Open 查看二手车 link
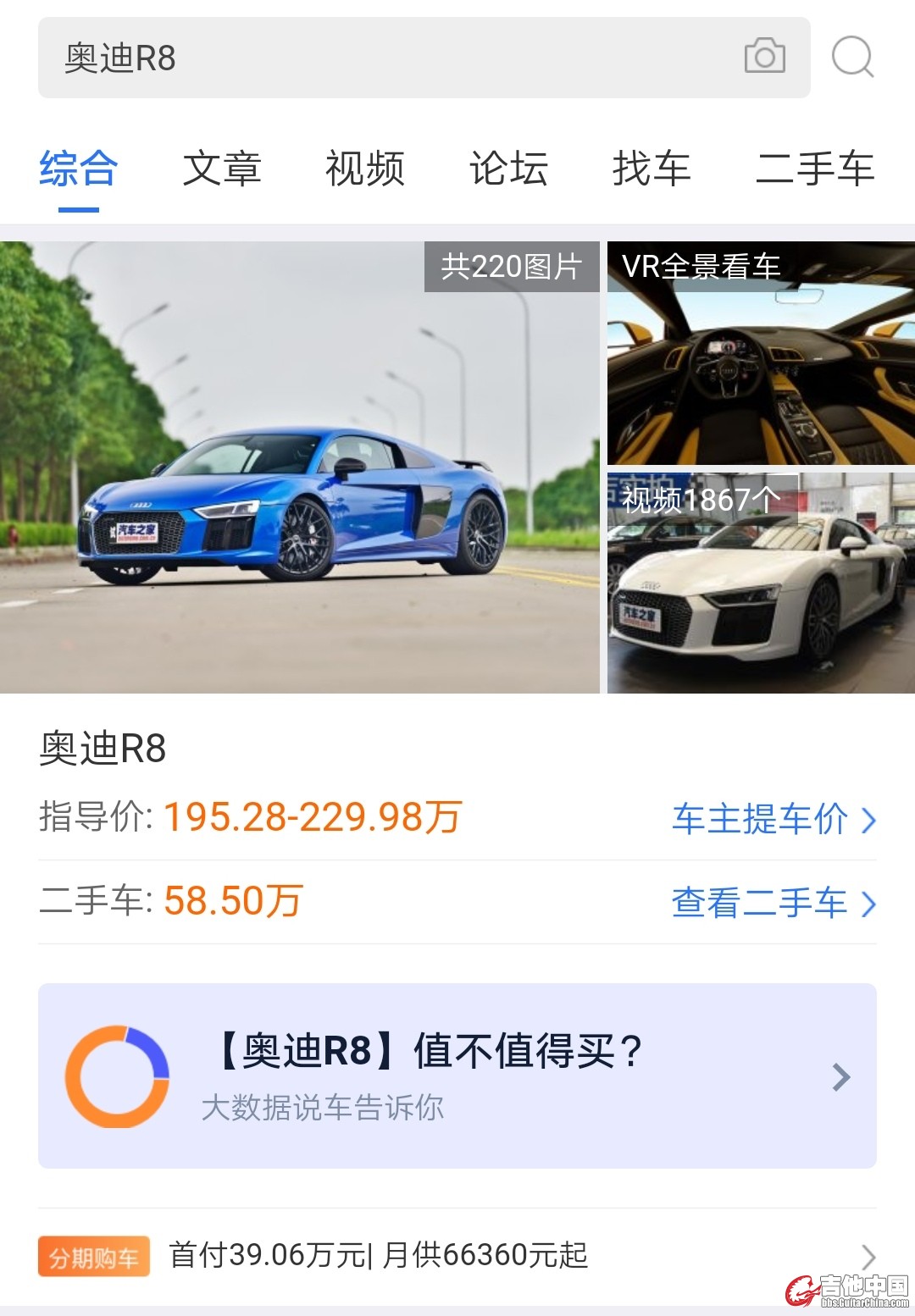The width and height of the screenshot is (915, 1316). tap(773, 903)
